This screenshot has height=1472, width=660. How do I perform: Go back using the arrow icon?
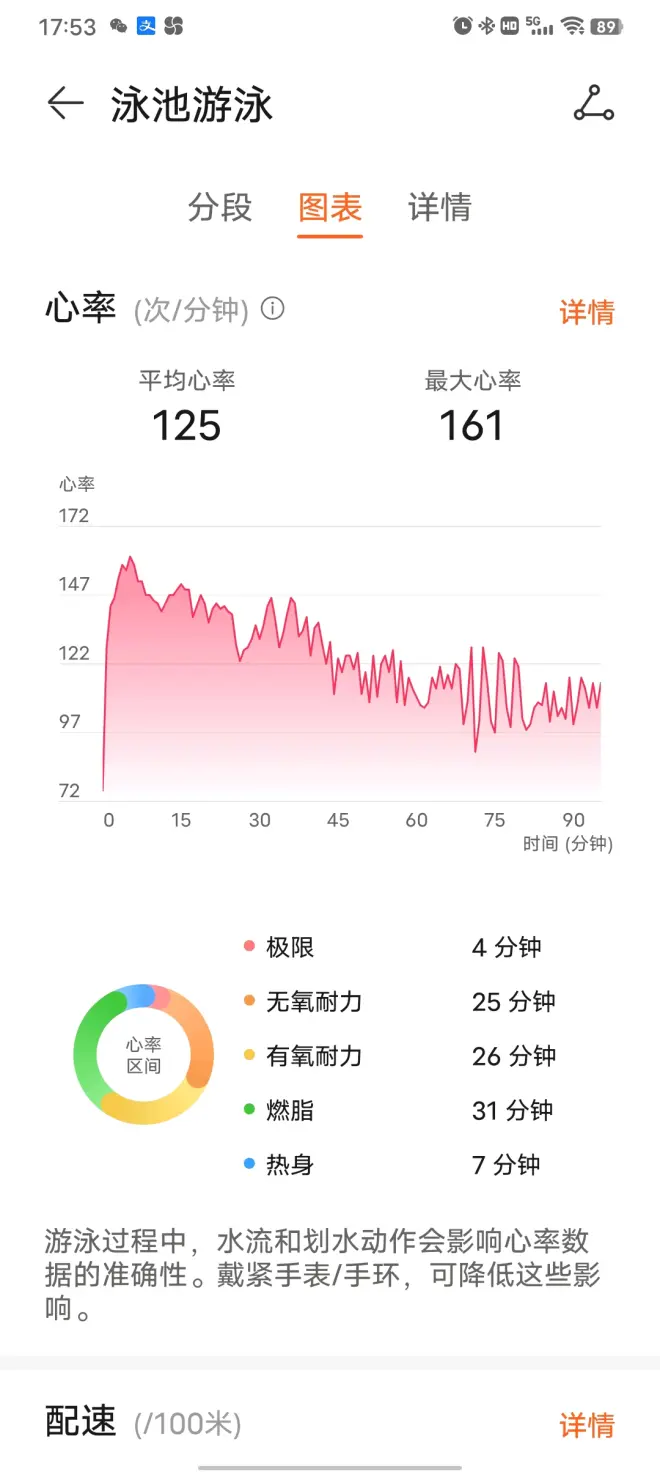65,103
